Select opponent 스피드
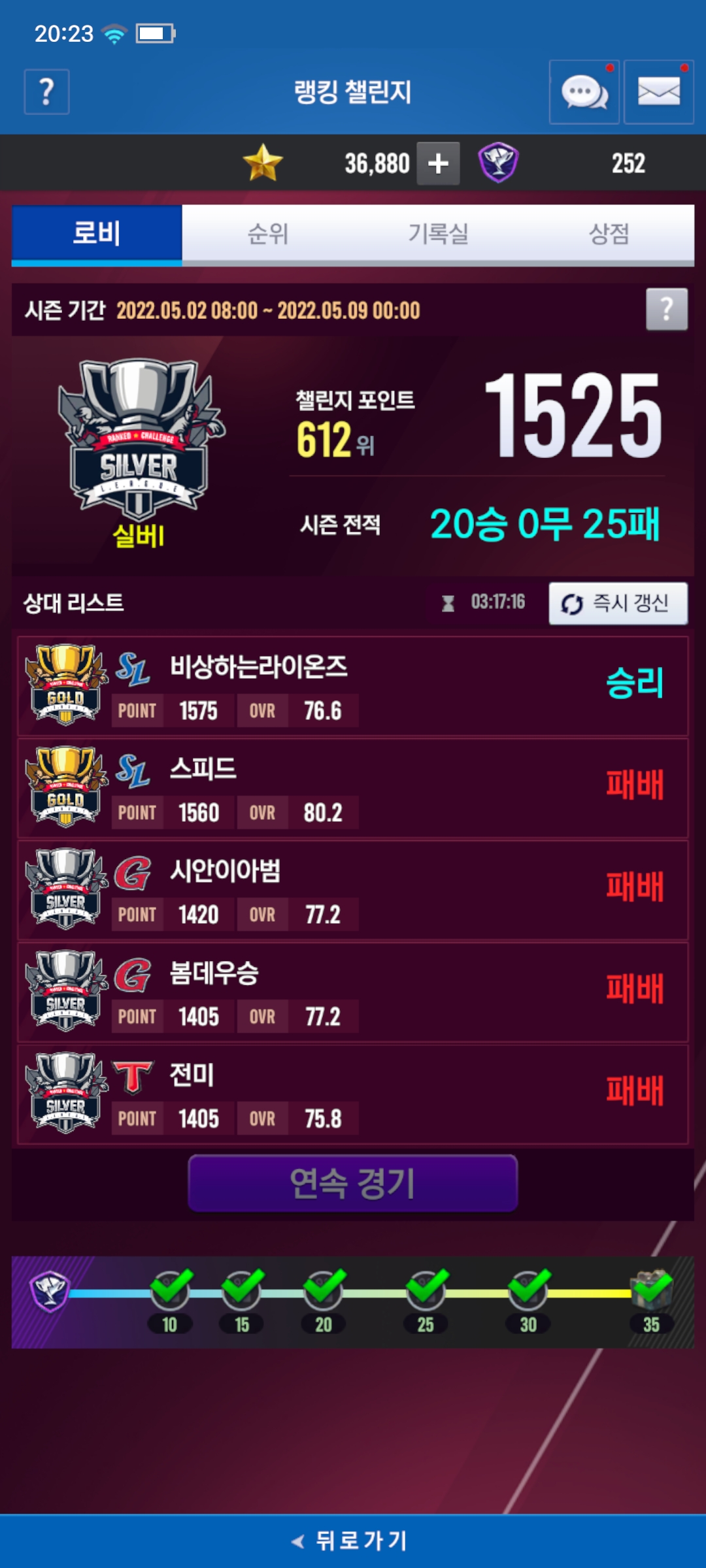 pos(353,788)
